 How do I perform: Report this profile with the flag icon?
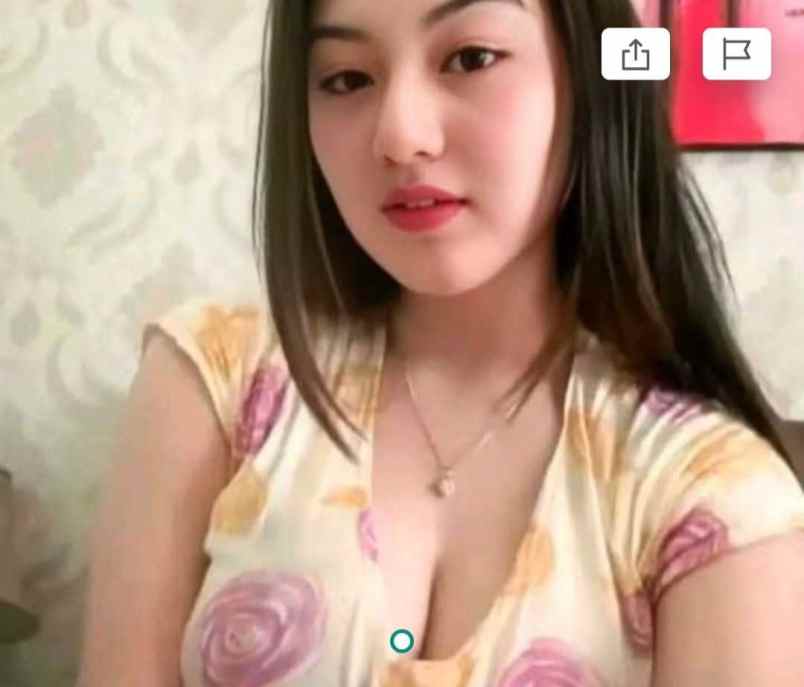(737, 54)
